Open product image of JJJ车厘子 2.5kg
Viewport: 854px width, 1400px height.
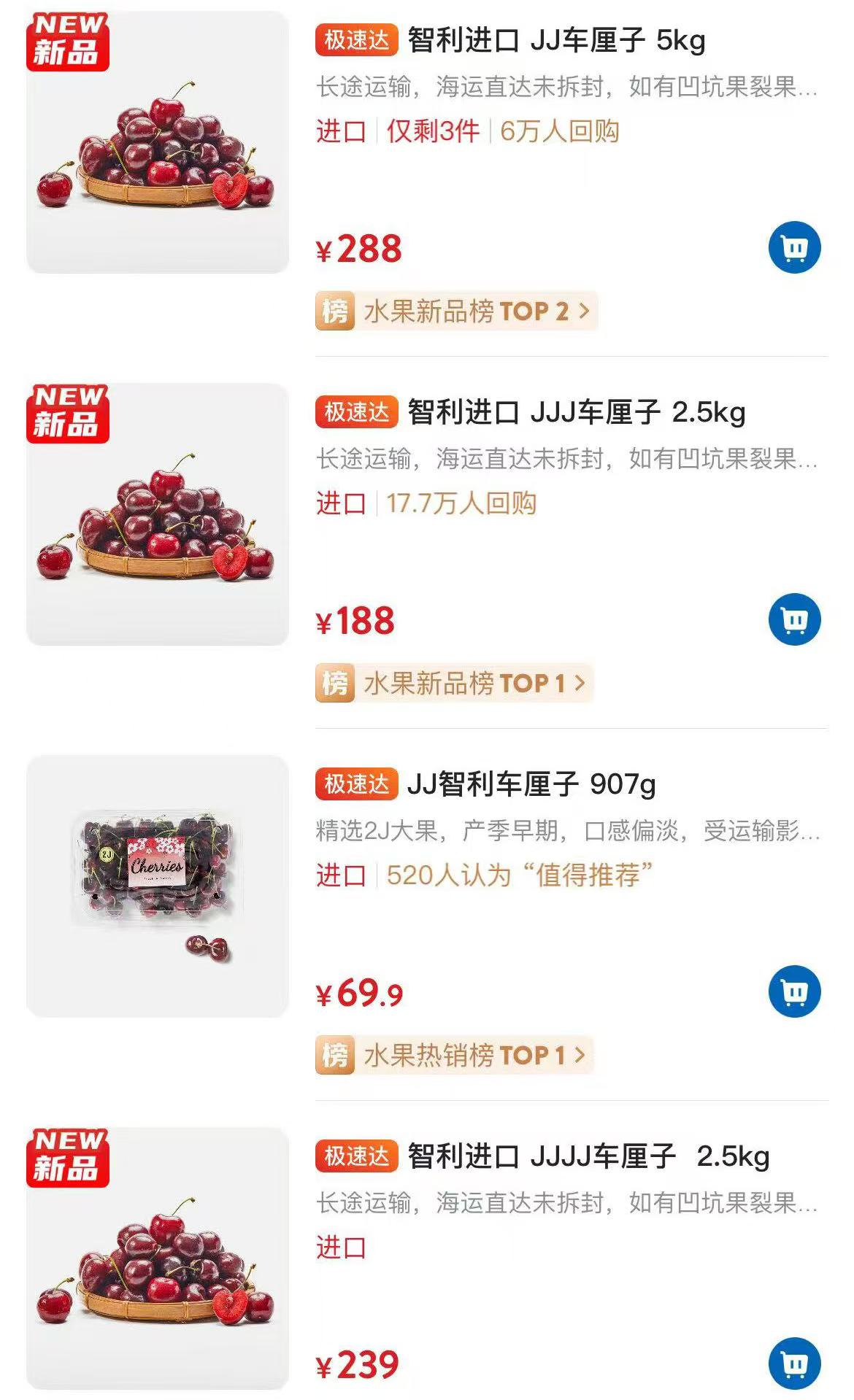[158, 514]
